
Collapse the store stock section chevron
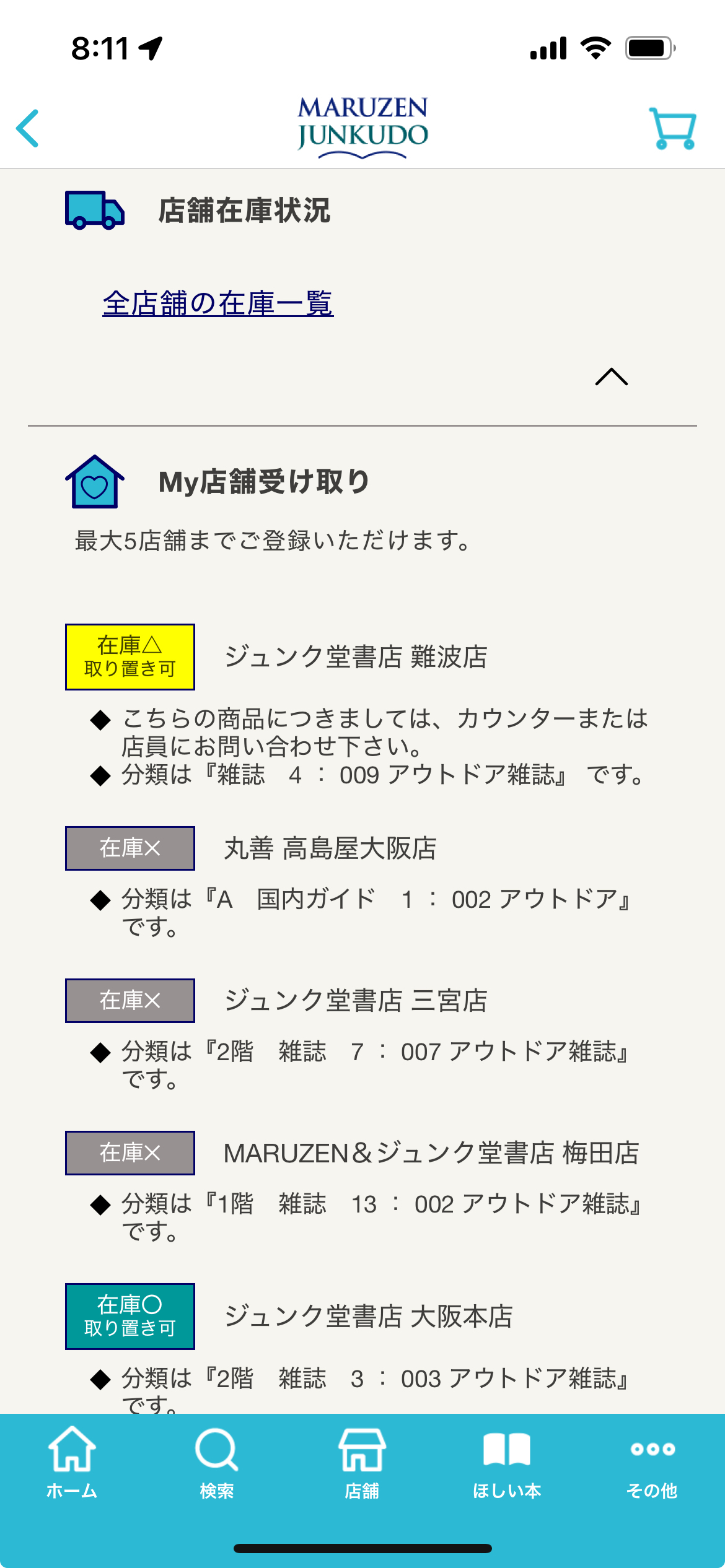[612, 377]
